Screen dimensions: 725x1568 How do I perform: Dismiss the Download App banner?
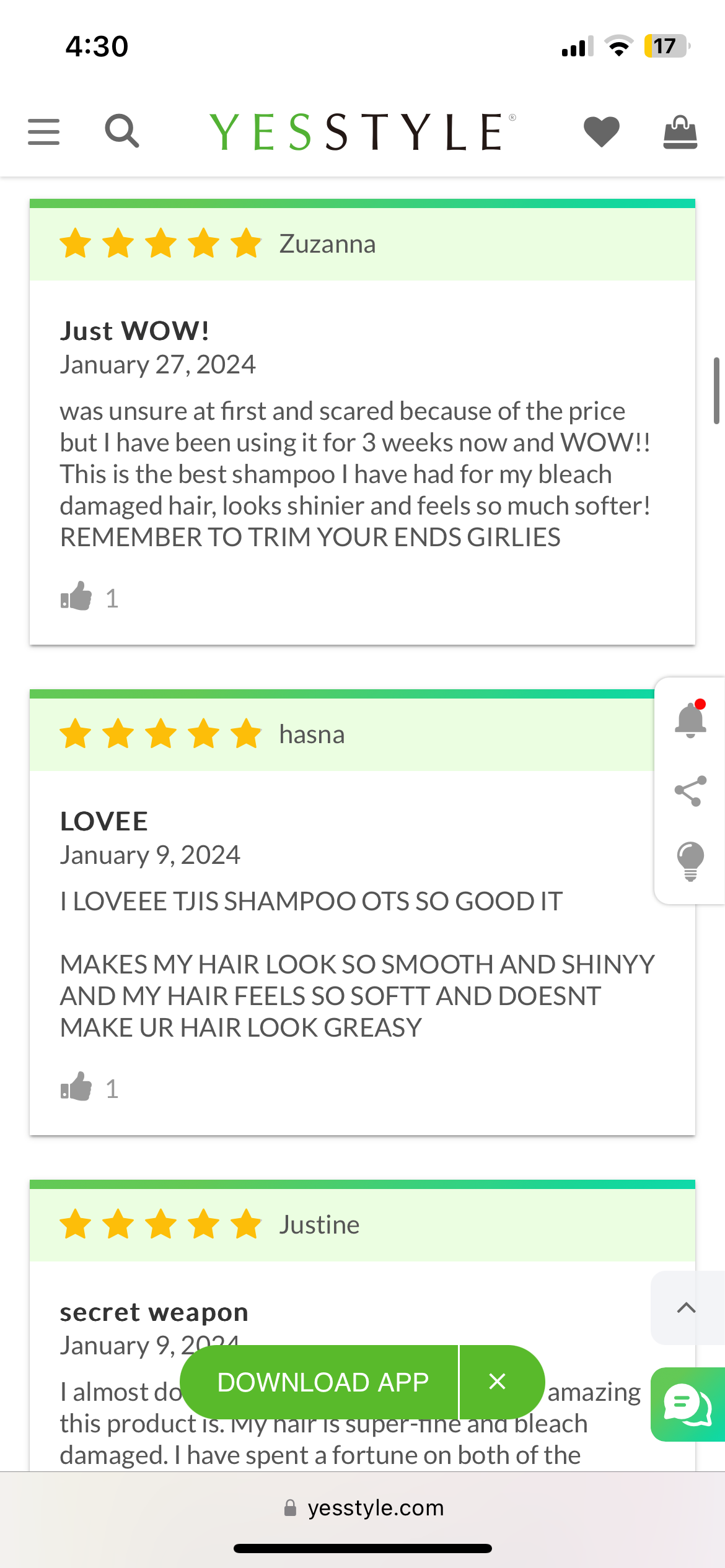pos(498,1382)
